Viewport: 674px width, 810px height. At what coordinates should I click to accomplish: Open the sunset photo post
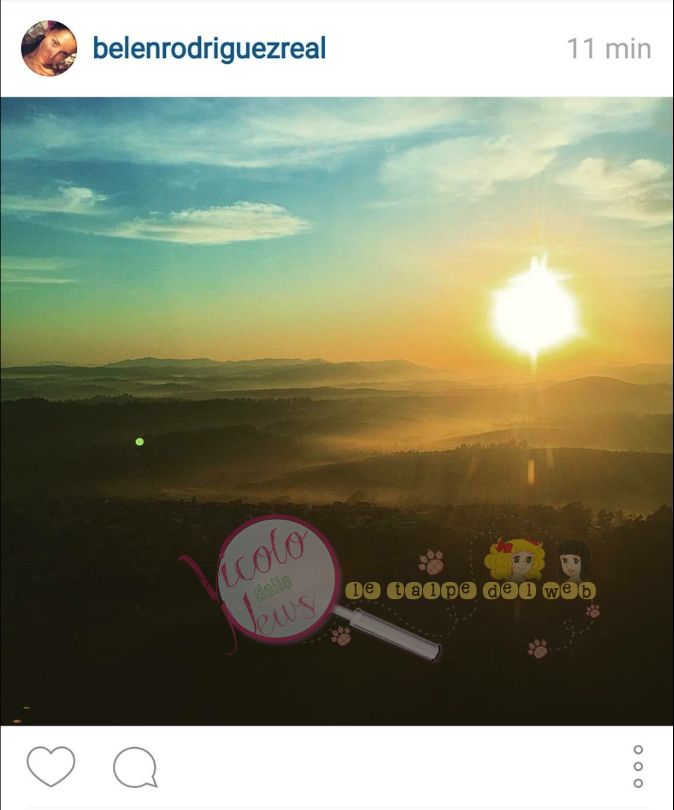tap(337, 410)
